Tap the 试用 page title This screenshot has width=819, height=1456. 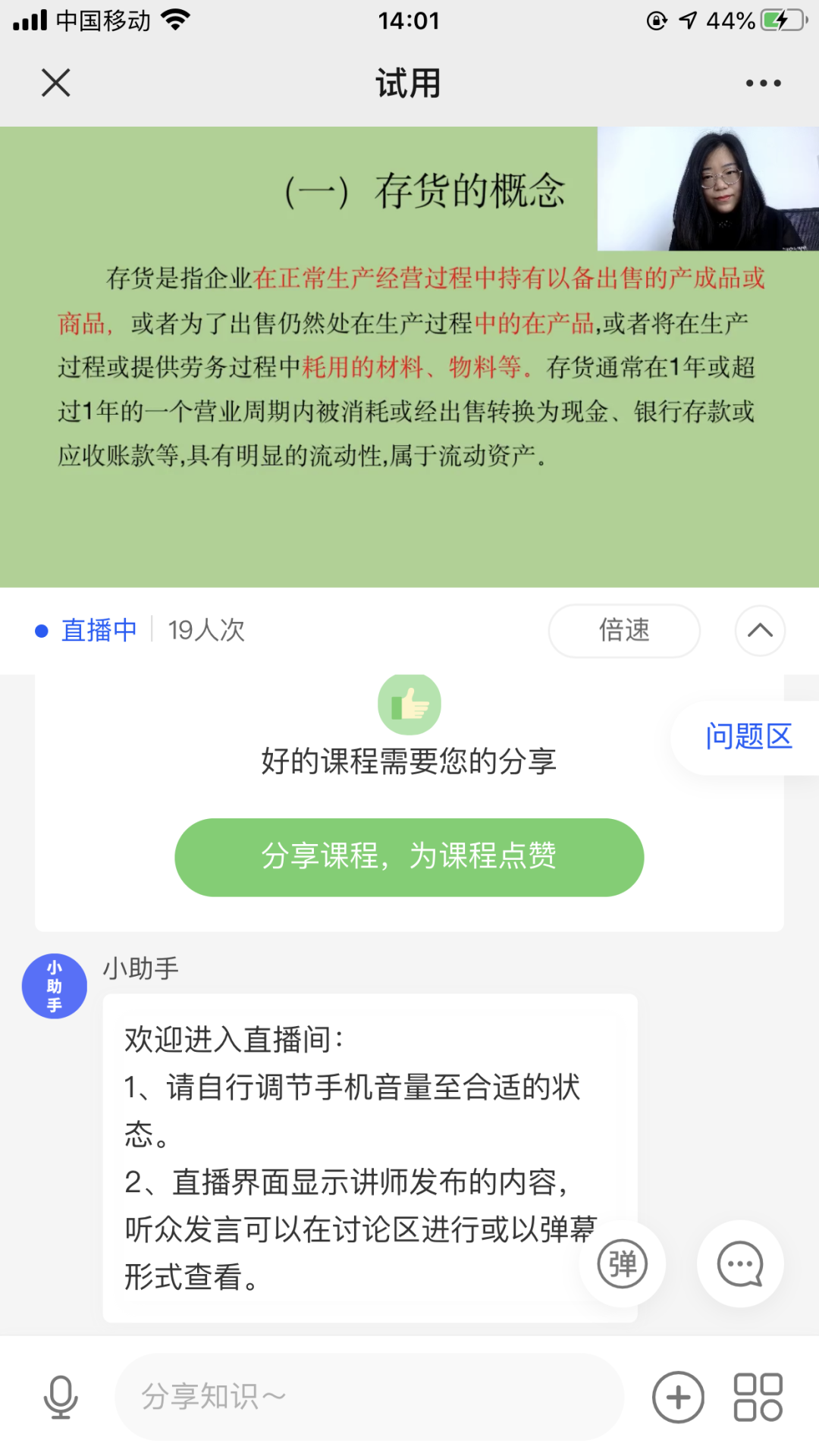tap(407, 83)
